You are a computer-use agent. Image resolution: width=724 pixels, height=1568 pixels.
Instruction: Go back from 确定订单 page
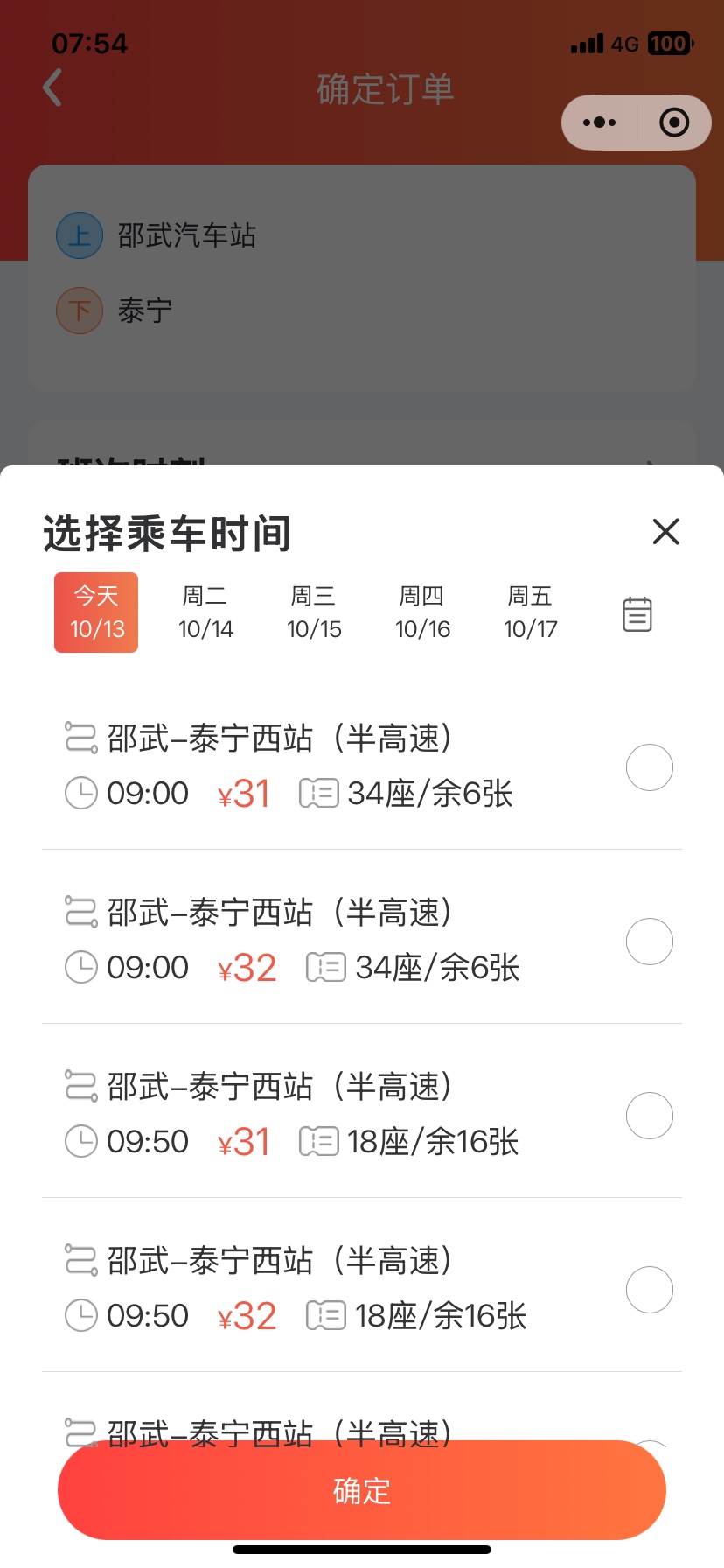pos(53,87)
